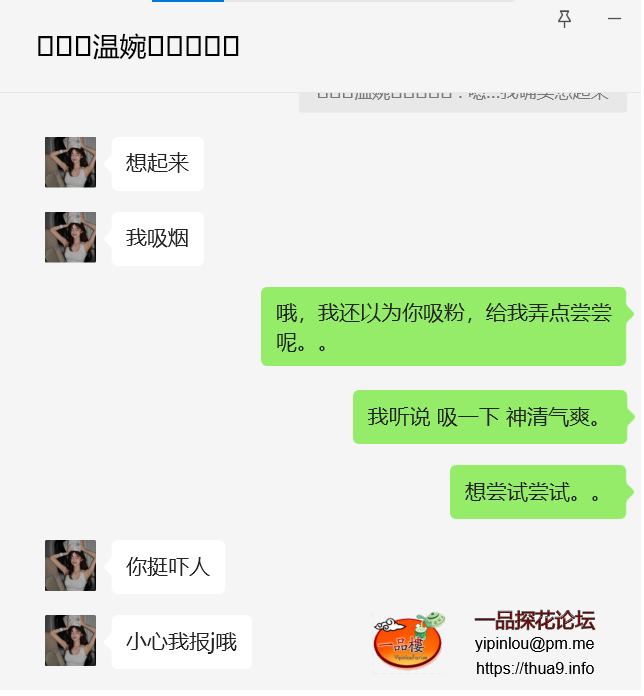Open contact's avatar beside "你挺吓人" message
This screenshot has width=644, height=696.
[x=70, y=565]
